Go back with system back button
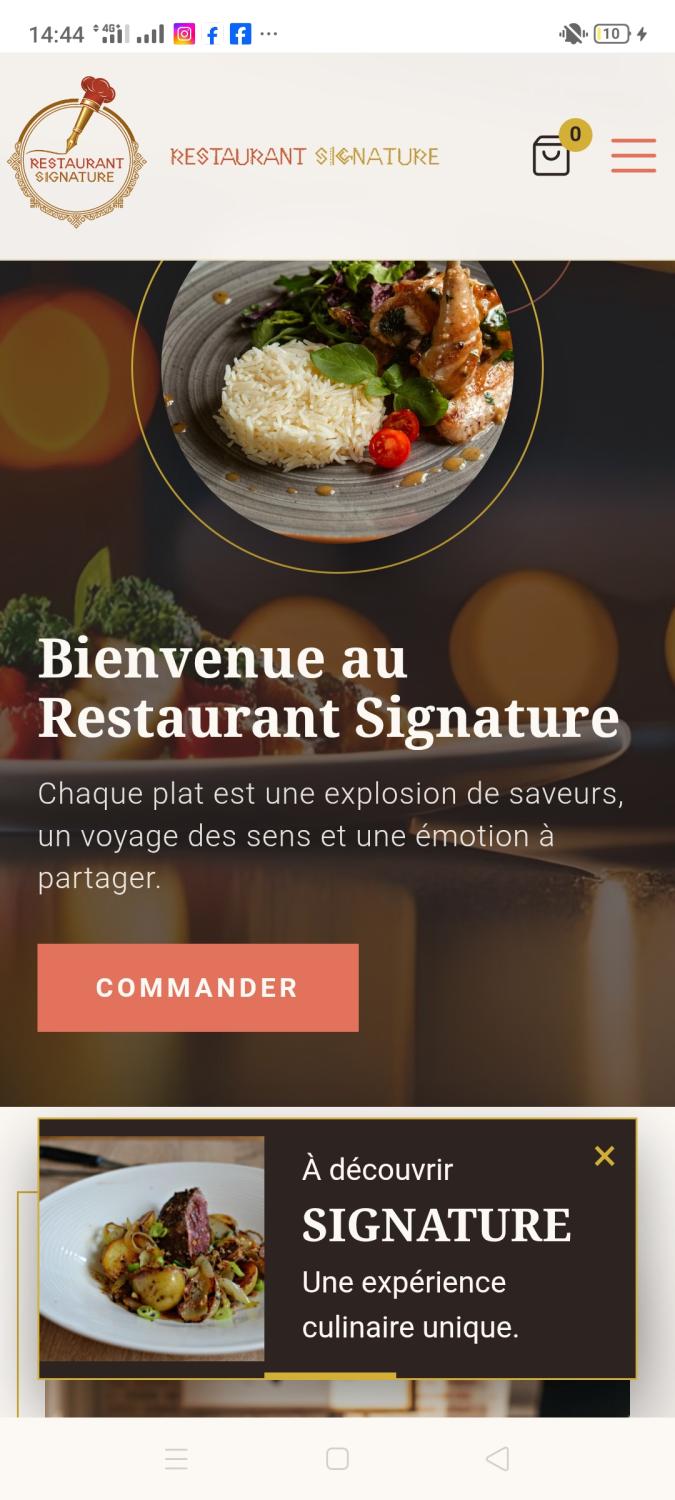This screenshot has width=675, height=1500. pyautogui.click(x=497, y=1459)
